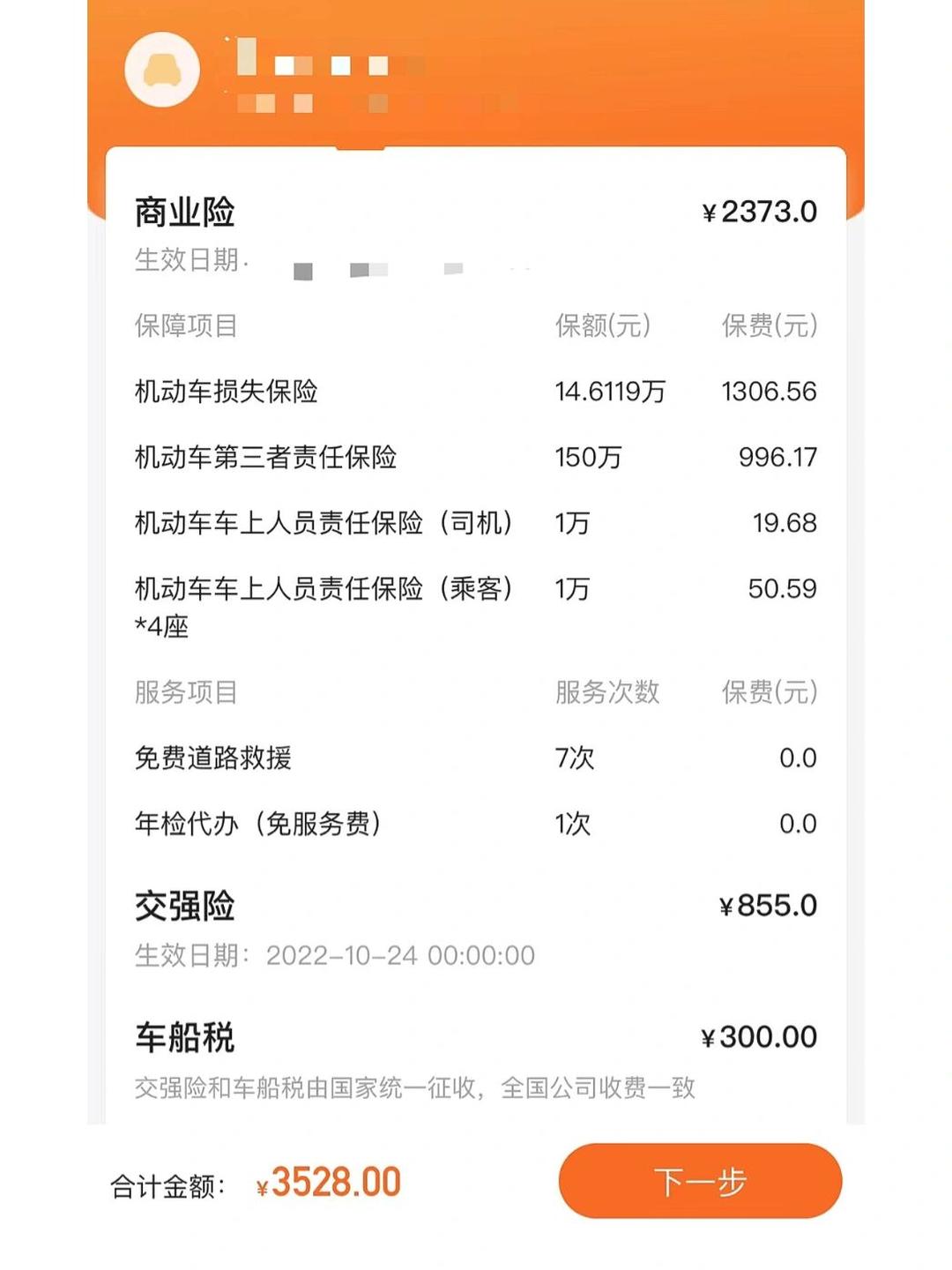Expand the 服务项目 section
Image resolution: width=952 pixels, height=1270 pixels.
click(x=188, y=694)
